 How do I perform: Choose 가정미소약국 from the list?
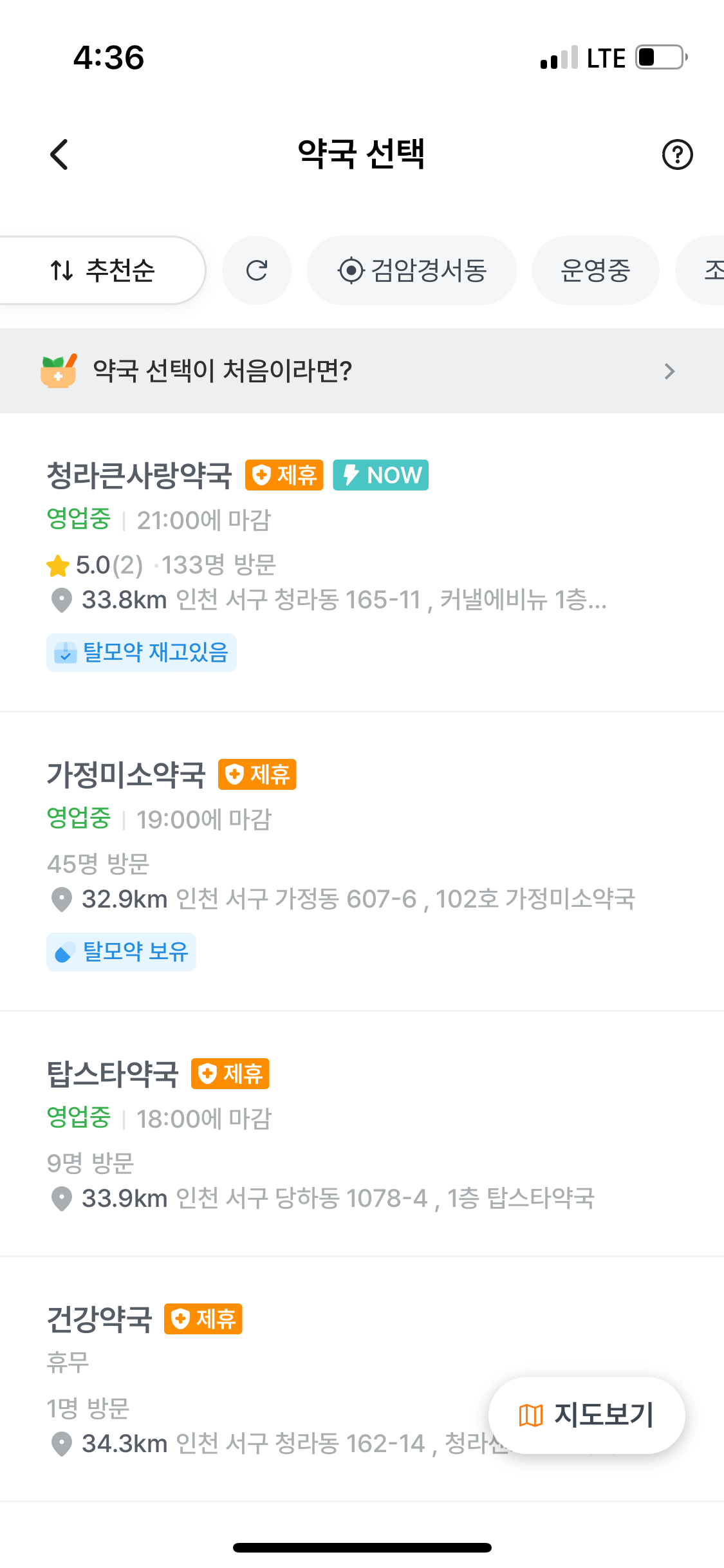click(x=362, y=863)
